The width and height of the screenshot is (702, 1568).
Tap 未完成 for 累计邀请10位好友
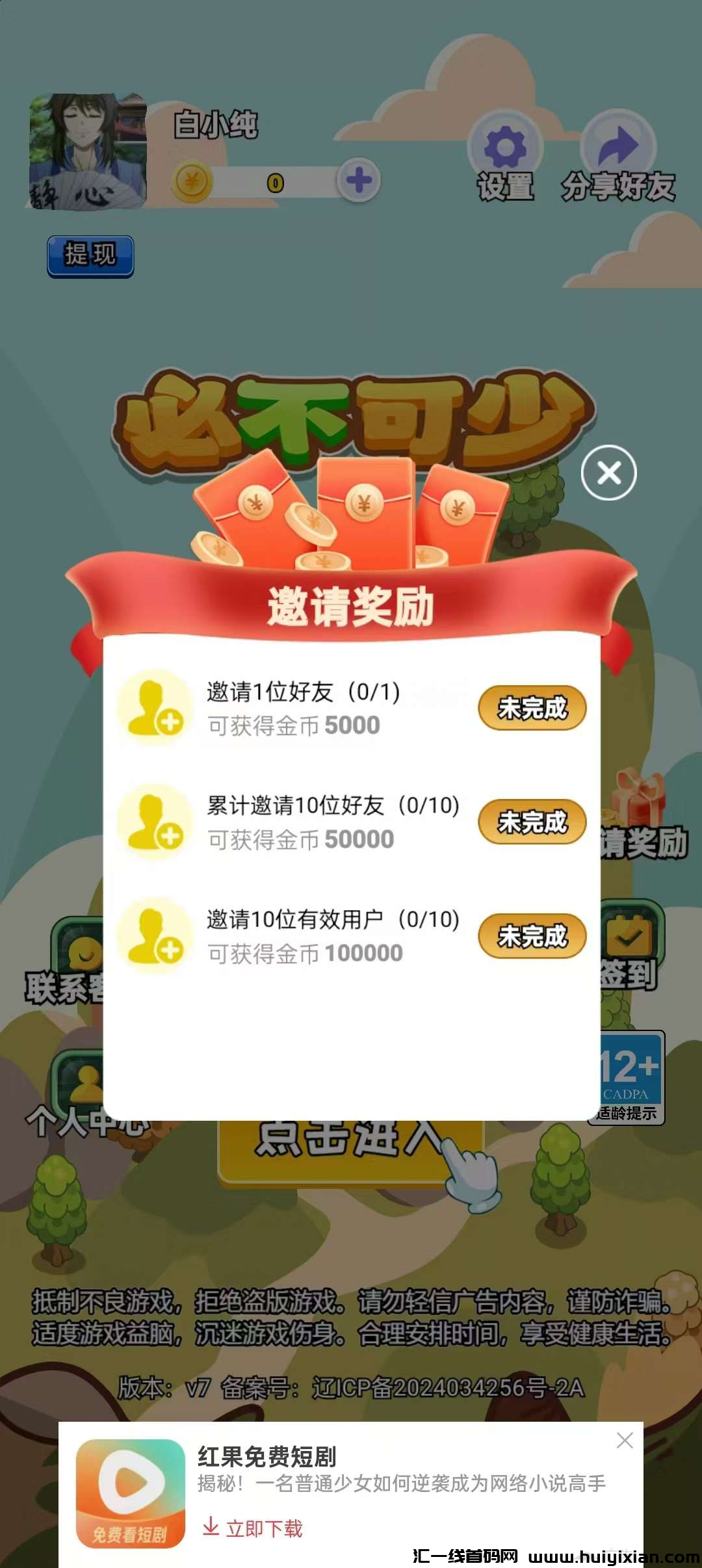[x=532, y=822]
